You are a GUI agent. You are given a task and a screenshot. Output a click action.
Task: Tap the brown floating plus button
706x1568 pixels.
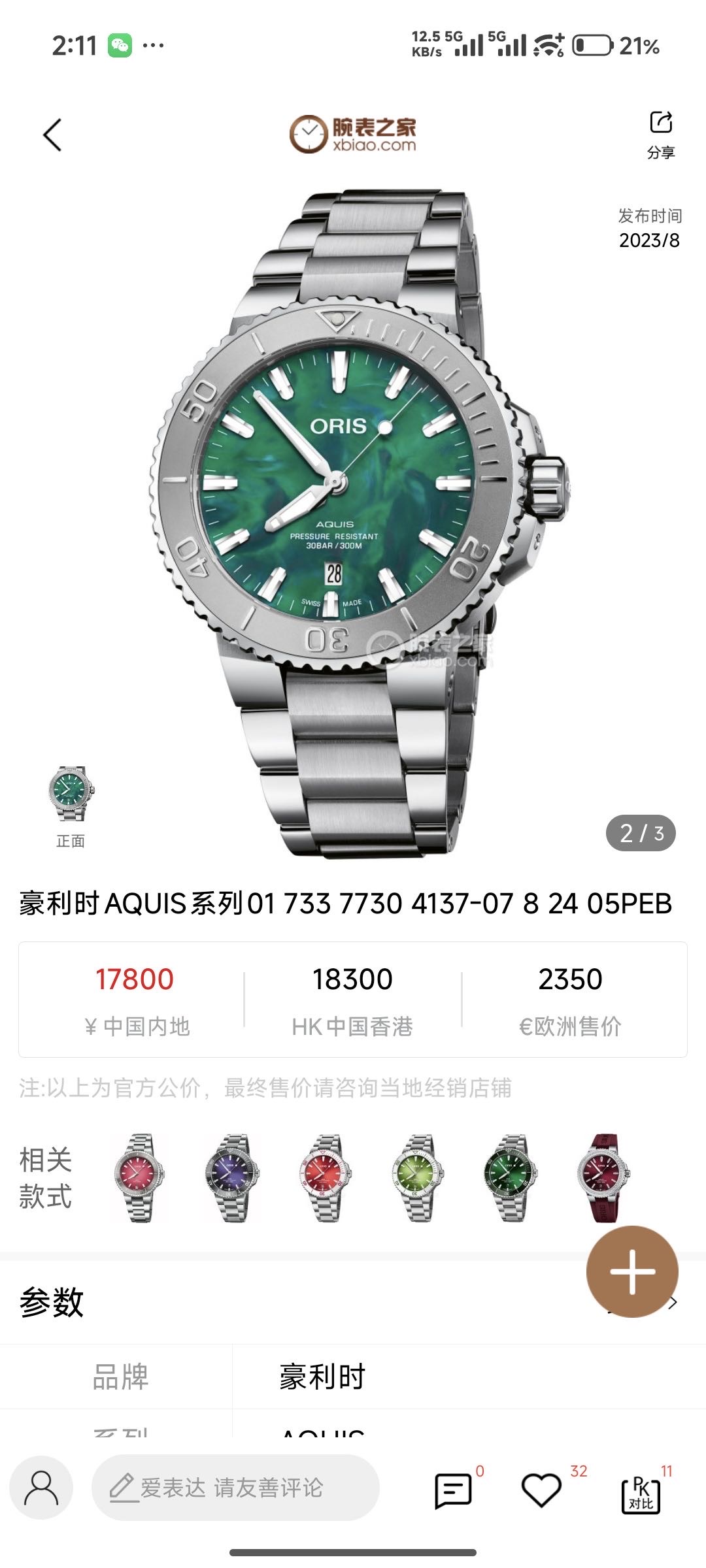coord(632,1271)
